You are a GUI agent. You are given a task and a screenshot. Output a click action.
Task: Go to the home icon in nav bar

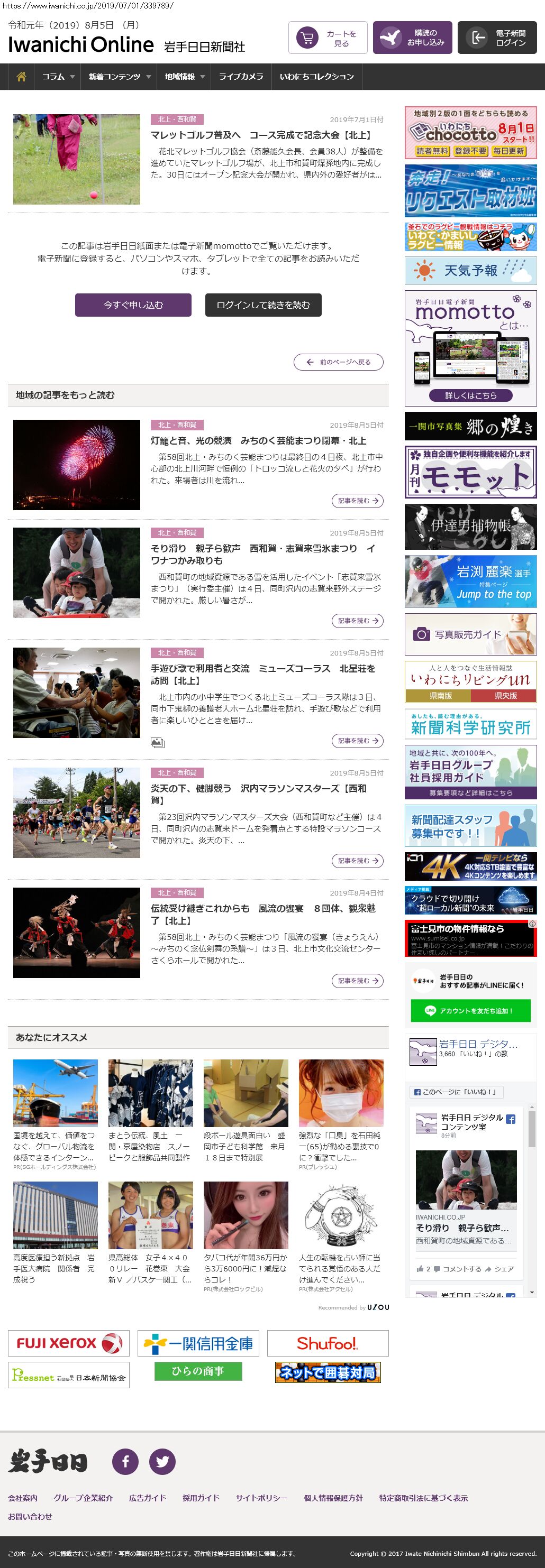[x=21, y=77]
